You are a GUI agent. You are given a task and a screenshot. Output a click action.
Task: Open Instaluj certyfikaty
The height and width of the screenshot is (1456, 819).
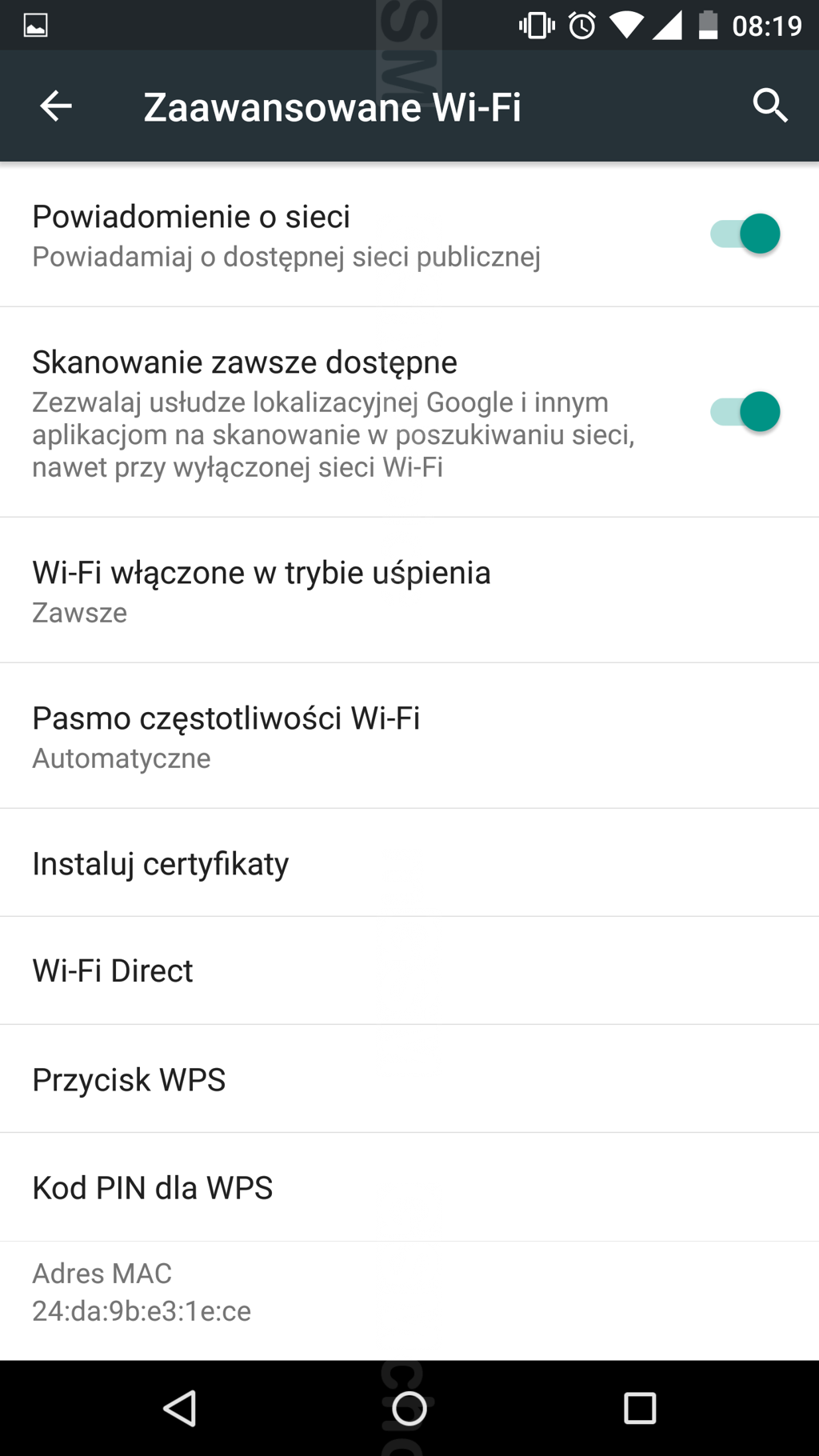(409, 863)
